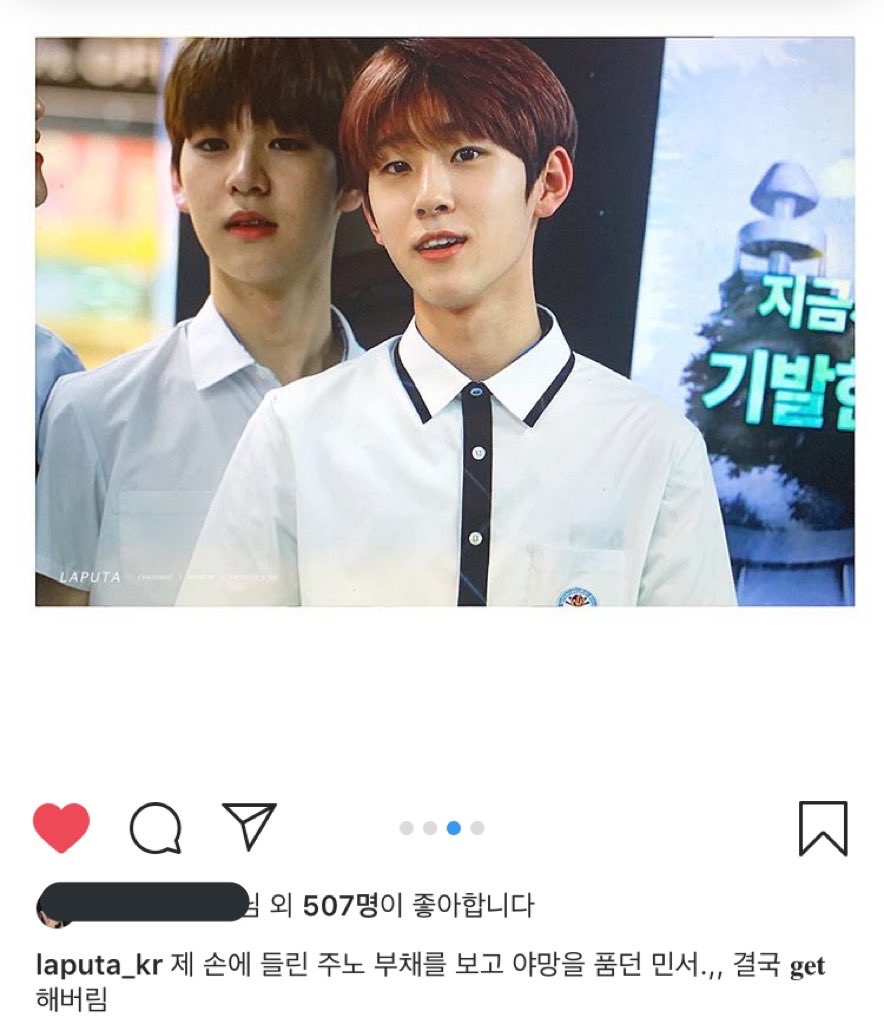
Task: Open the post photo in the carousel
Action: 445,322
